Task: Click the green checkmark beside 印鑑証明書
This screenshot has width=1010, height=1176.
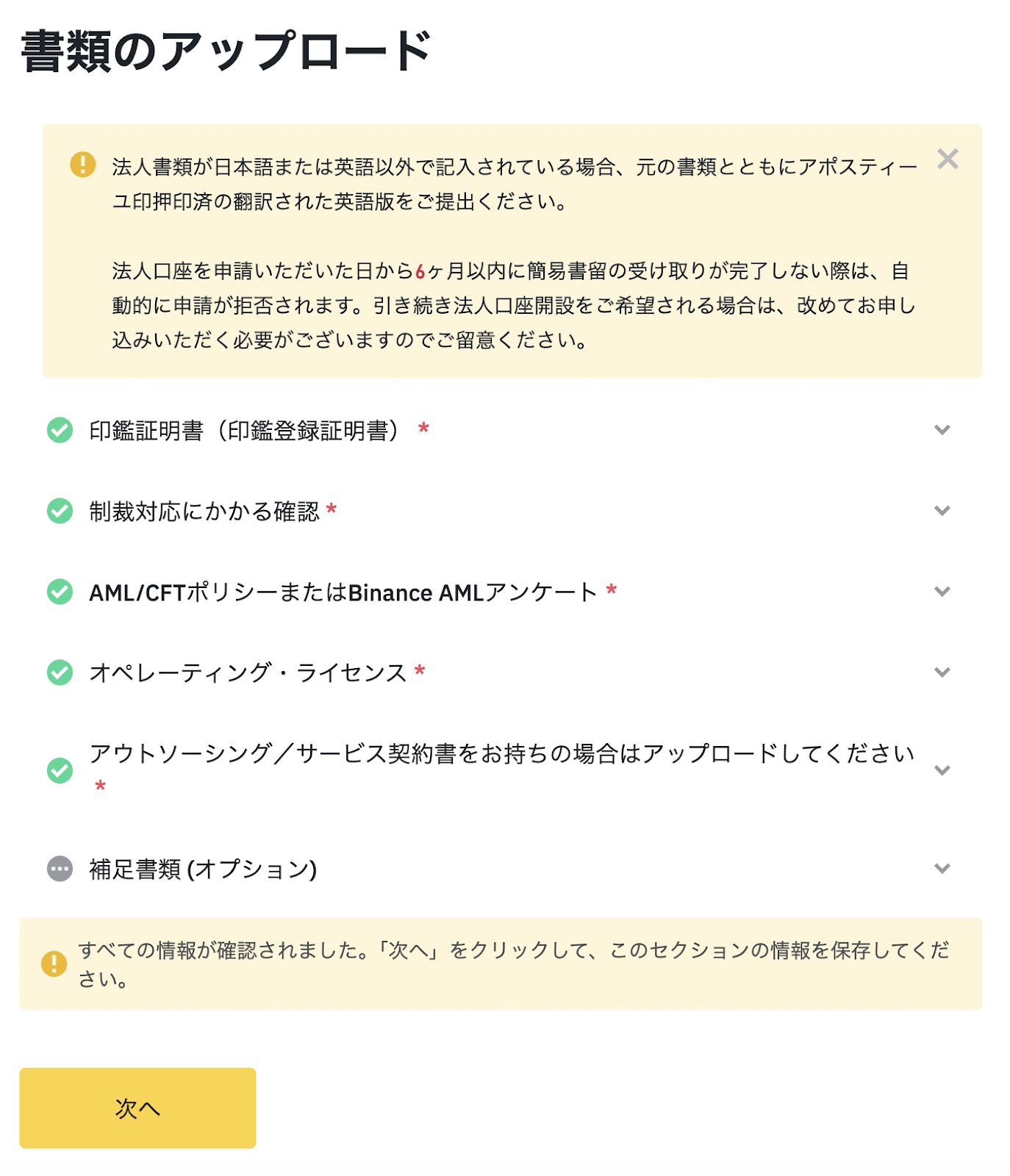Action: coord(61,430)
